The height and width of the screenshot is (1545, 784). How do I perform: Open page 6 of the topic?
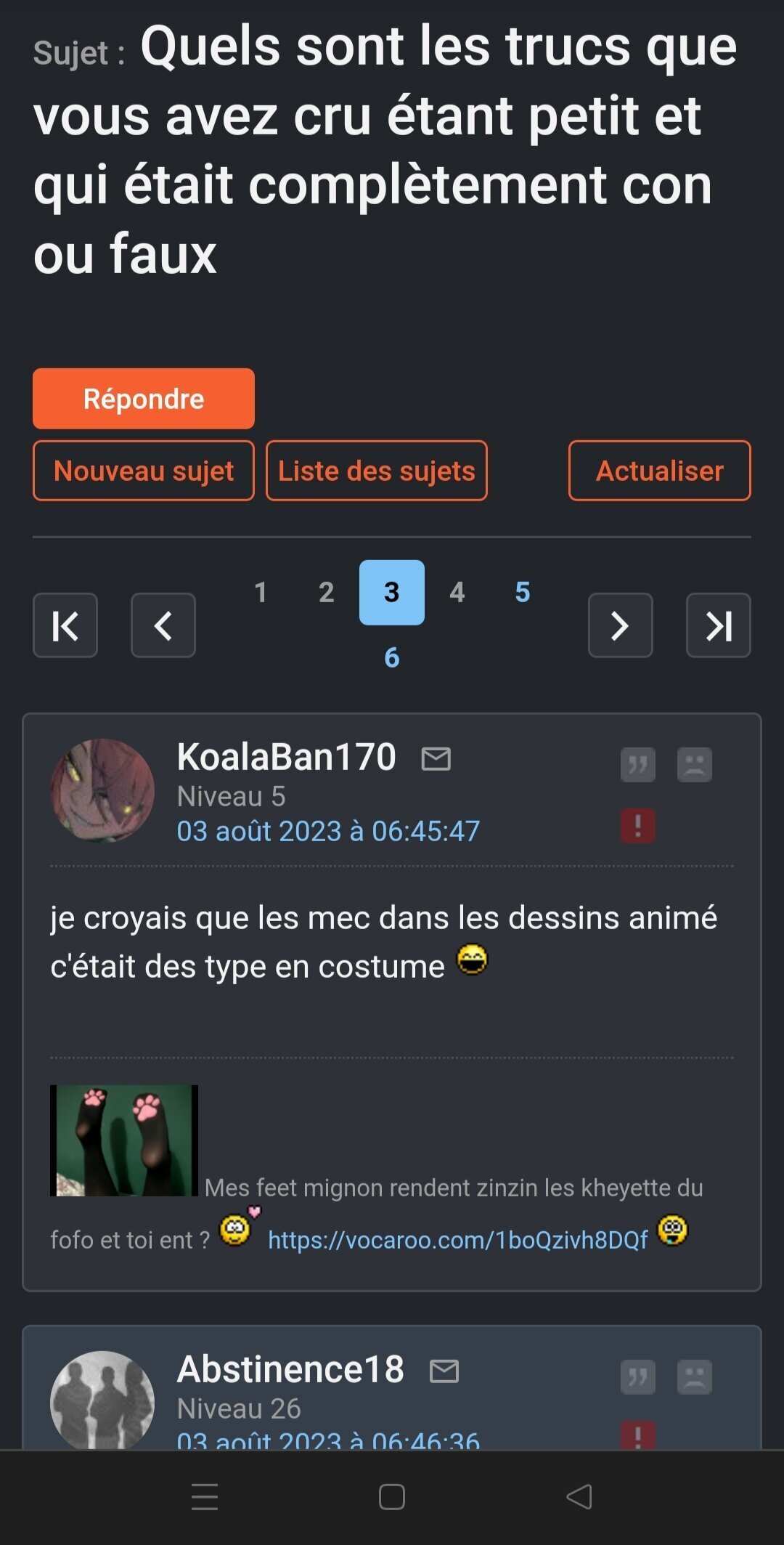(x=391, y=657)
